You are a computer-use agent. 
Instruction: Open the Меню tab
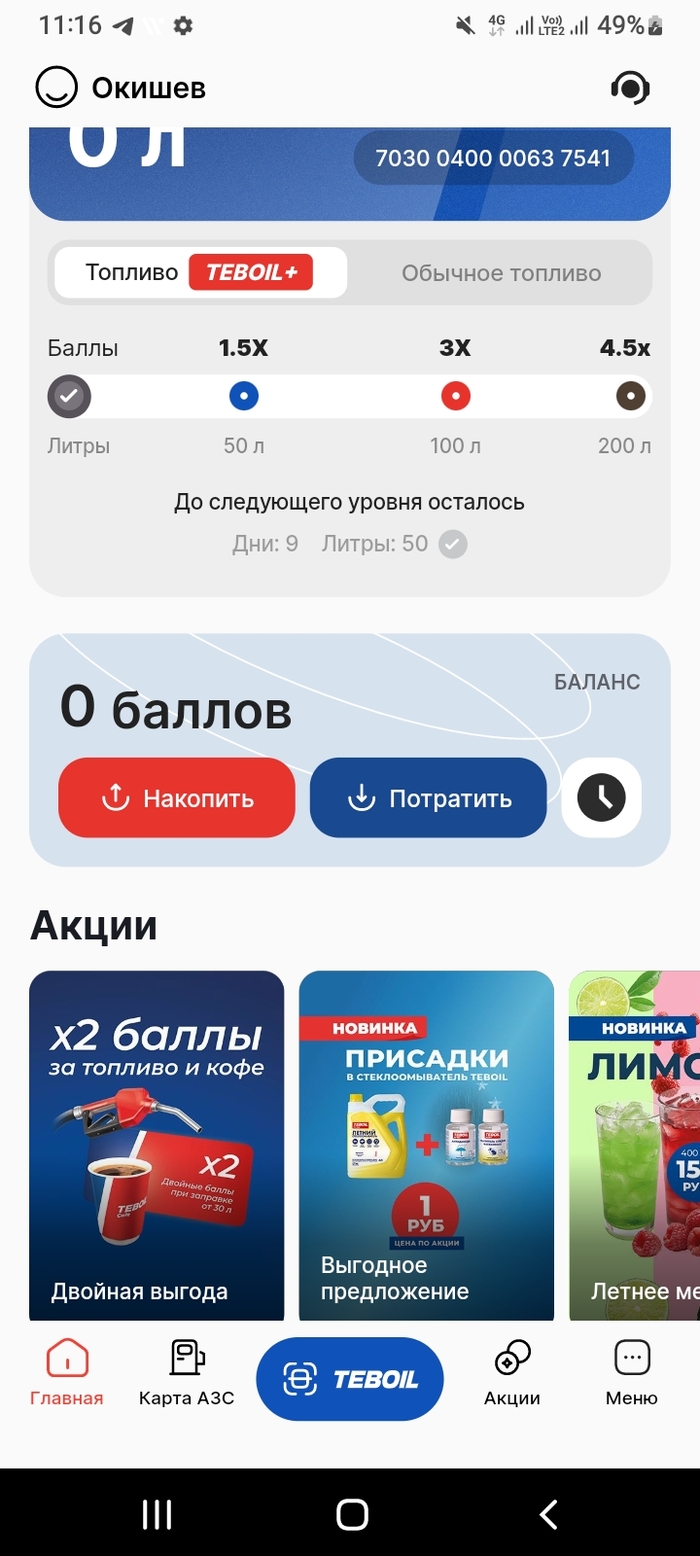(x=631, y=1374)
